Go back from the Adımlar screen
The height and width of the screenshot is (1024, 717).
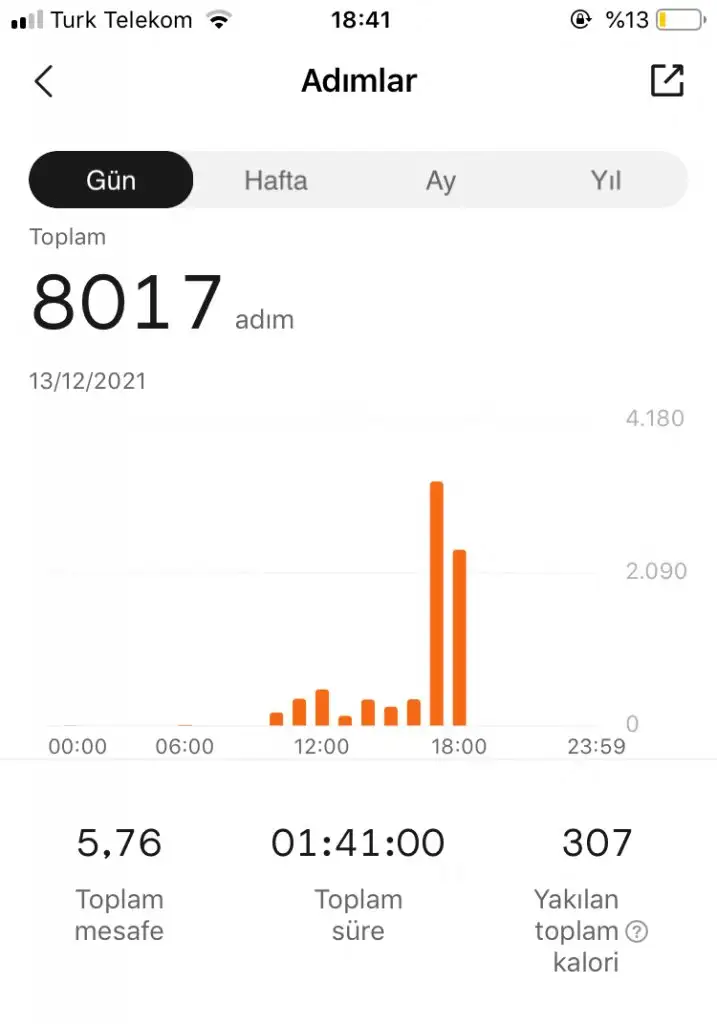point(43,81)
